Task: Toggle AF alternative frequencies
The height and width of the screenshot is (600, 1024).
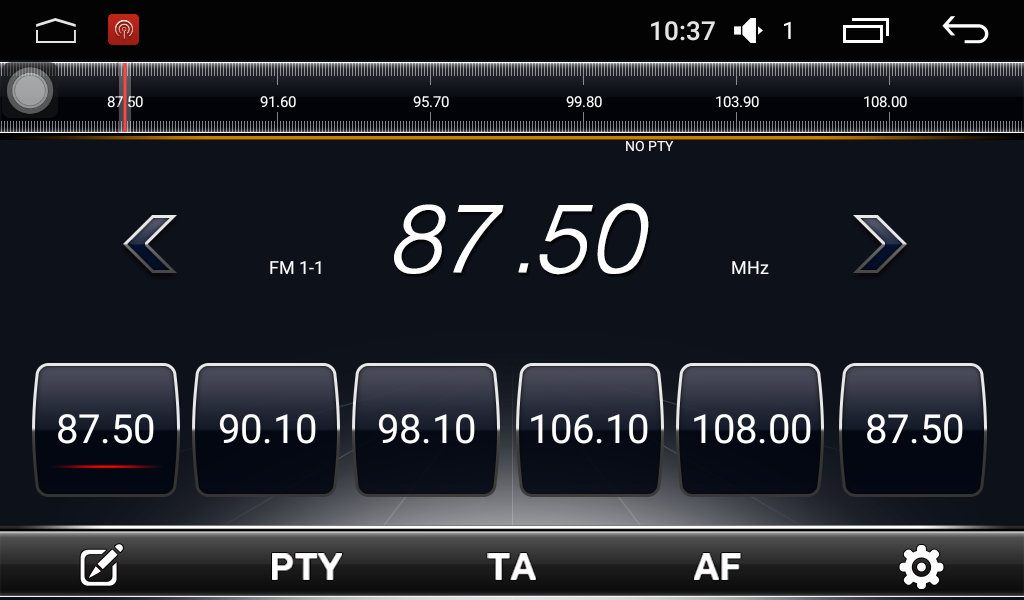Action: pos(717,567)
